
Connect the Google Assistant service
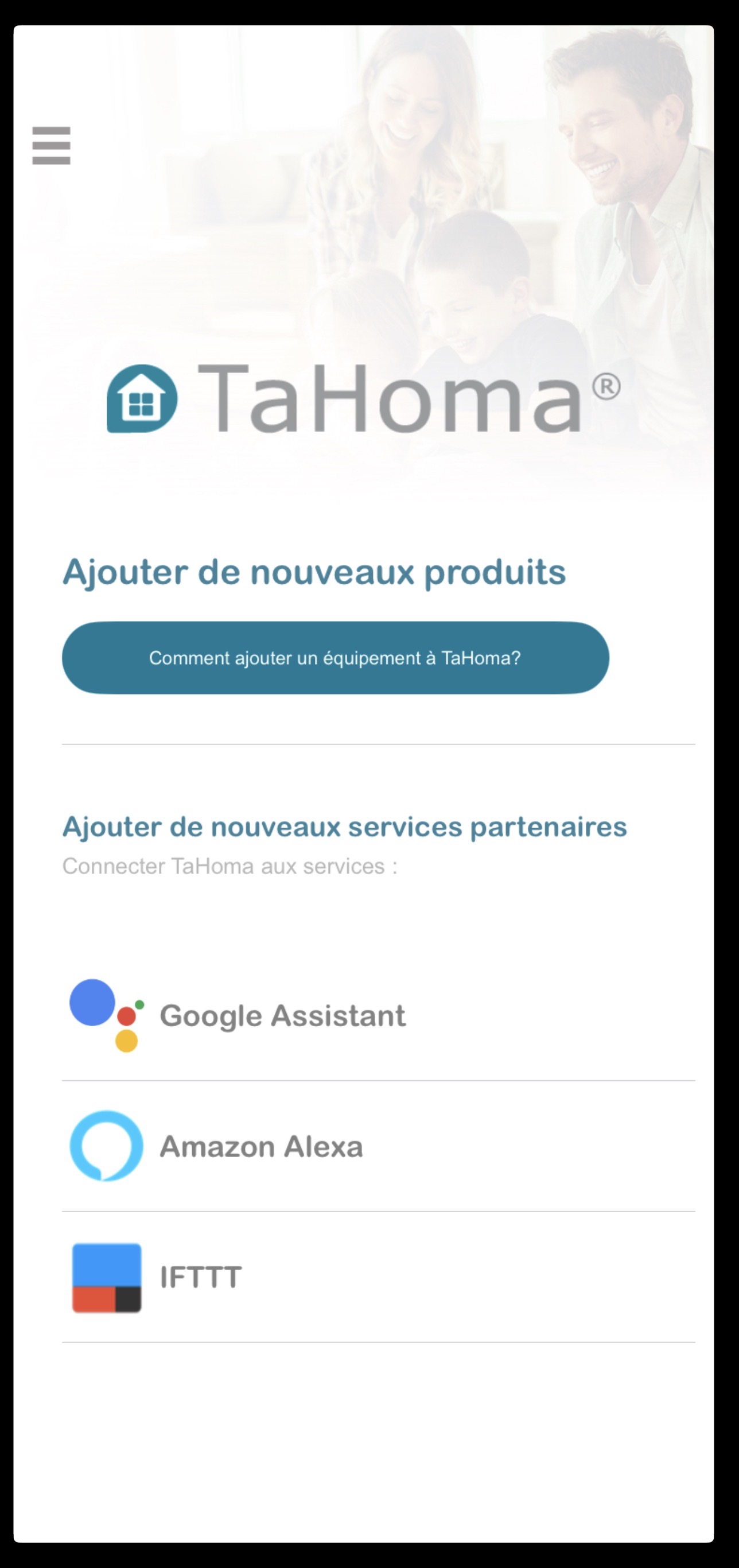[282, 1015]
